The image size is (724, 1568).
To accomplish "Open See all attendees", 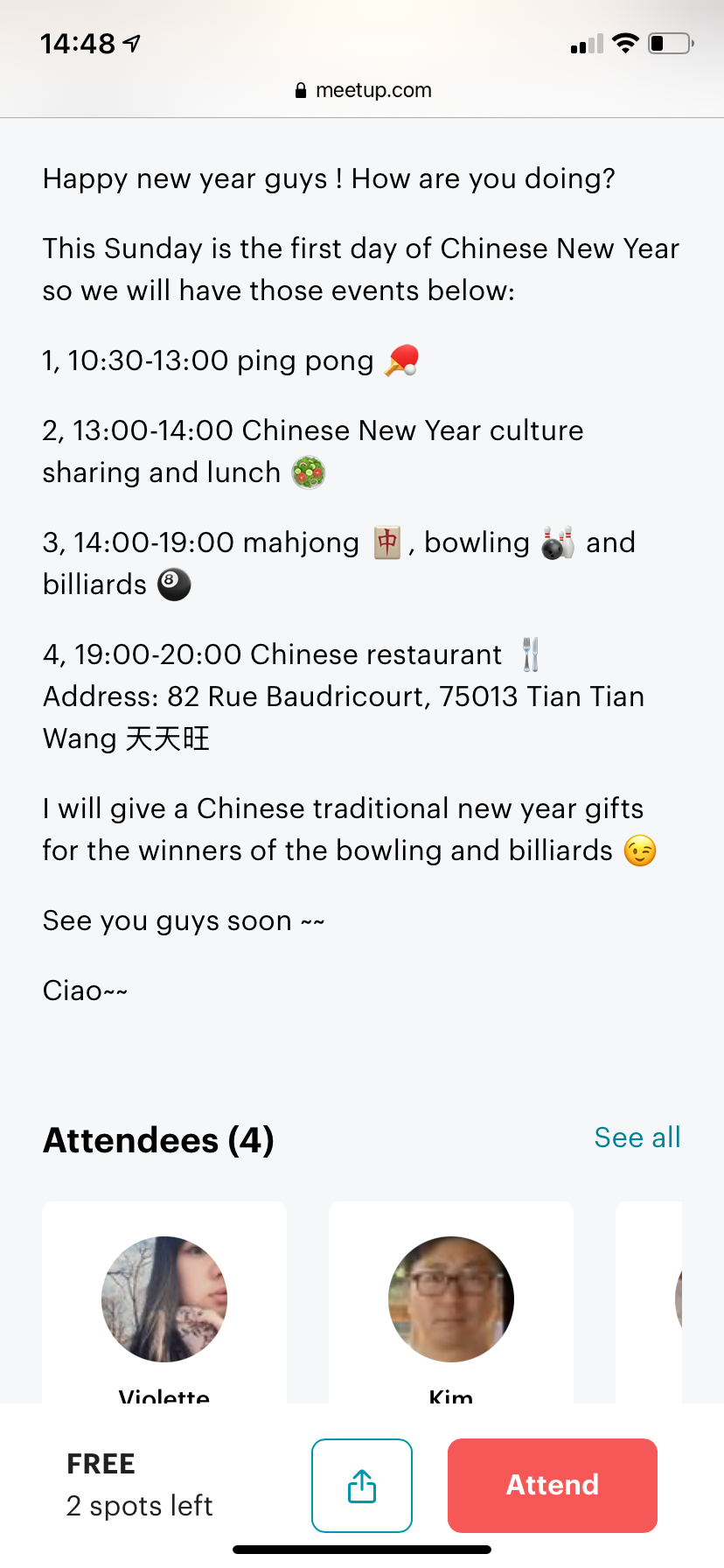I will [637, 1137].
